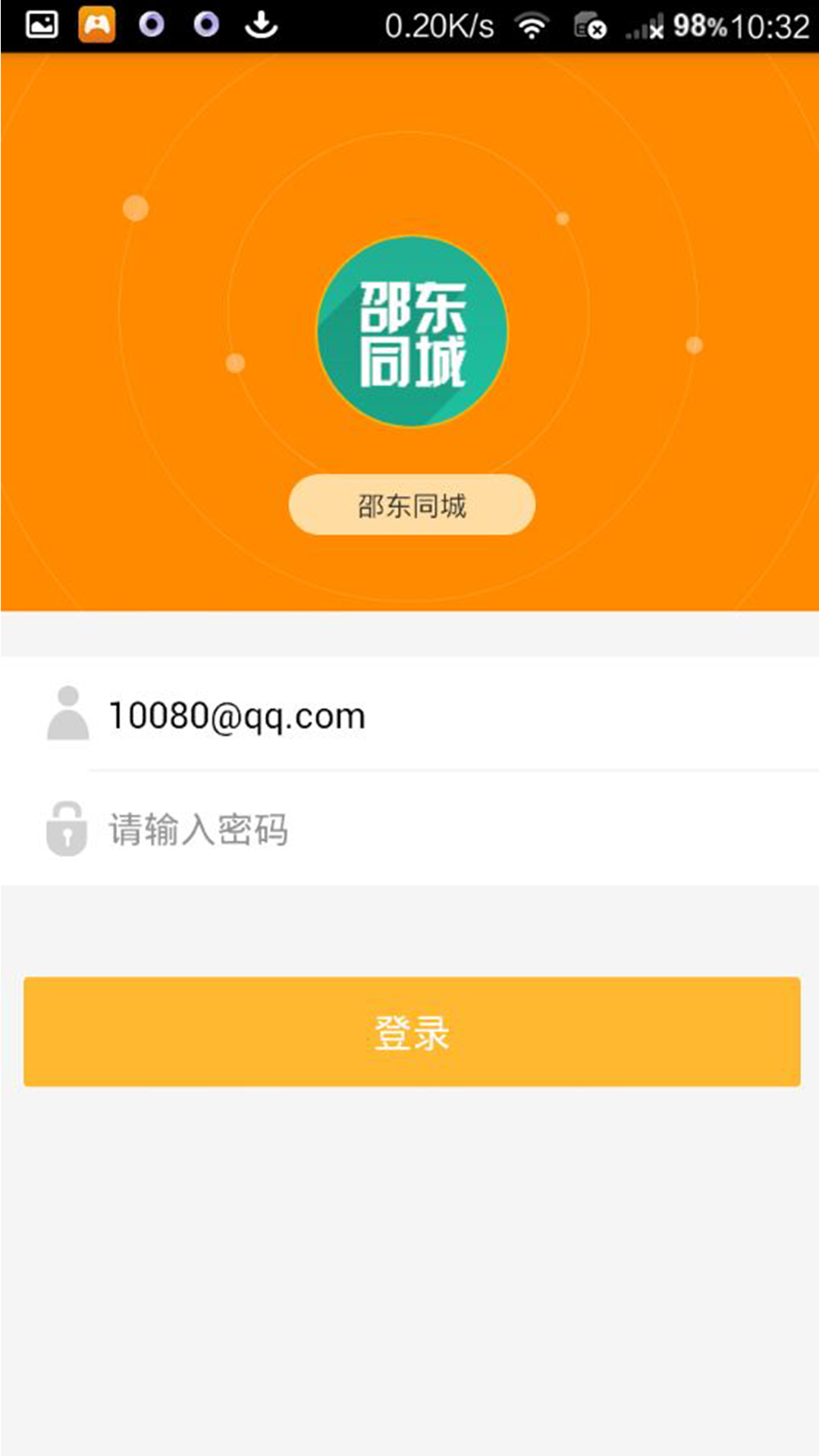Click the 邵东同城 rounded name badge
819x1456 pixels.
coord(412,504)
